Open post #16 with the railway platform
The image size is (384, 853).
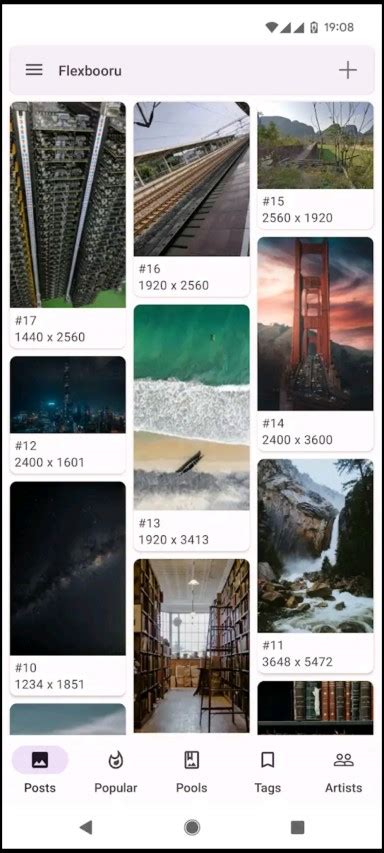tap(191, 199)
